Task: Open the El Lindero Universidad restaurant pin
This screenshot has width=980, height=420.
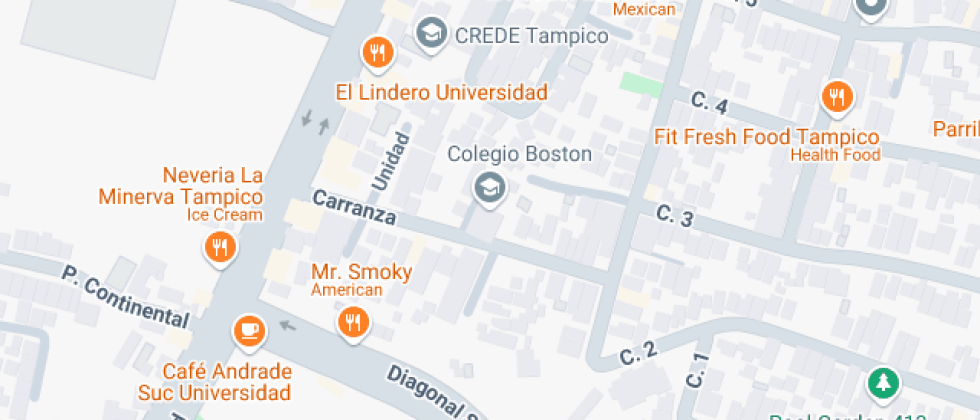Action: click(377, 52)
